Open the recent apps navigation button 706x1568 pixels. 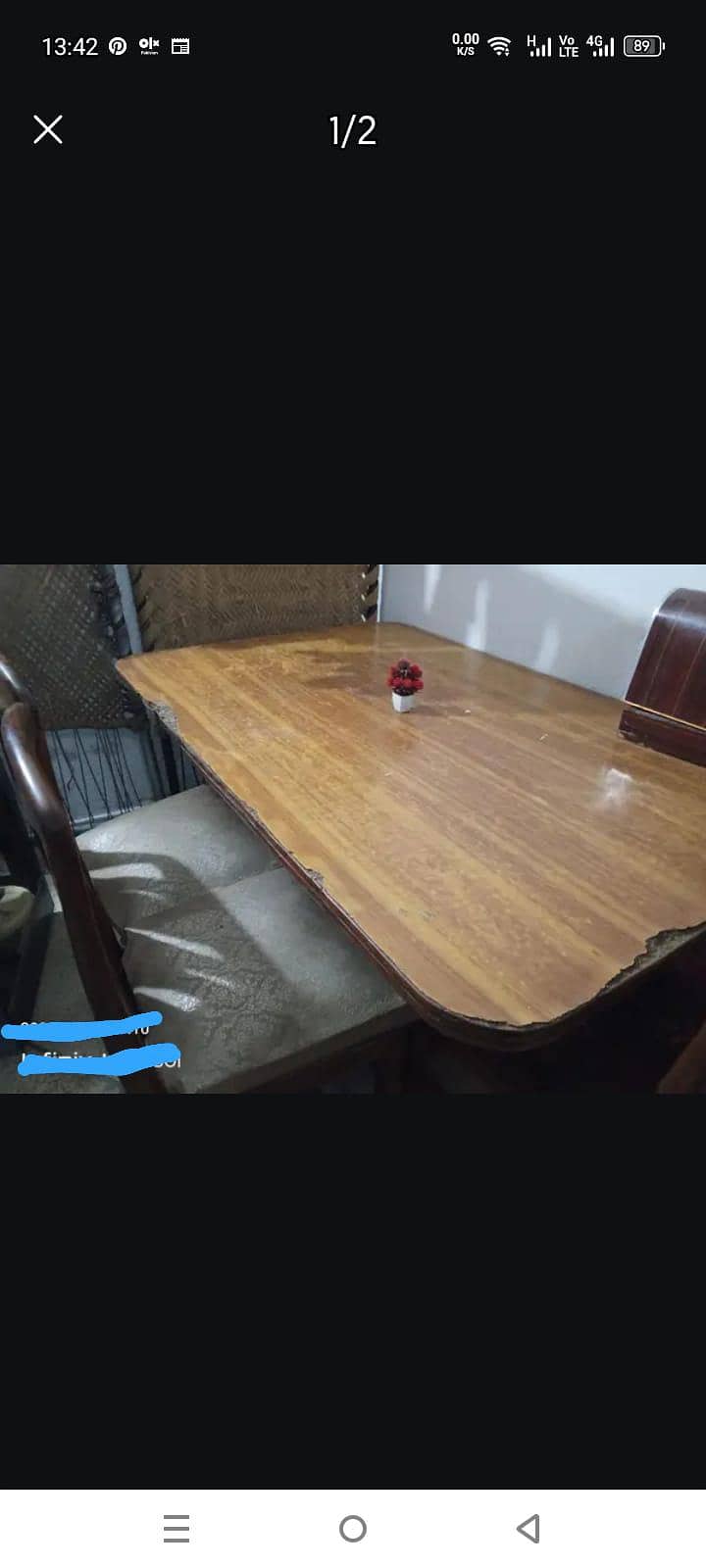[176, 1527]
